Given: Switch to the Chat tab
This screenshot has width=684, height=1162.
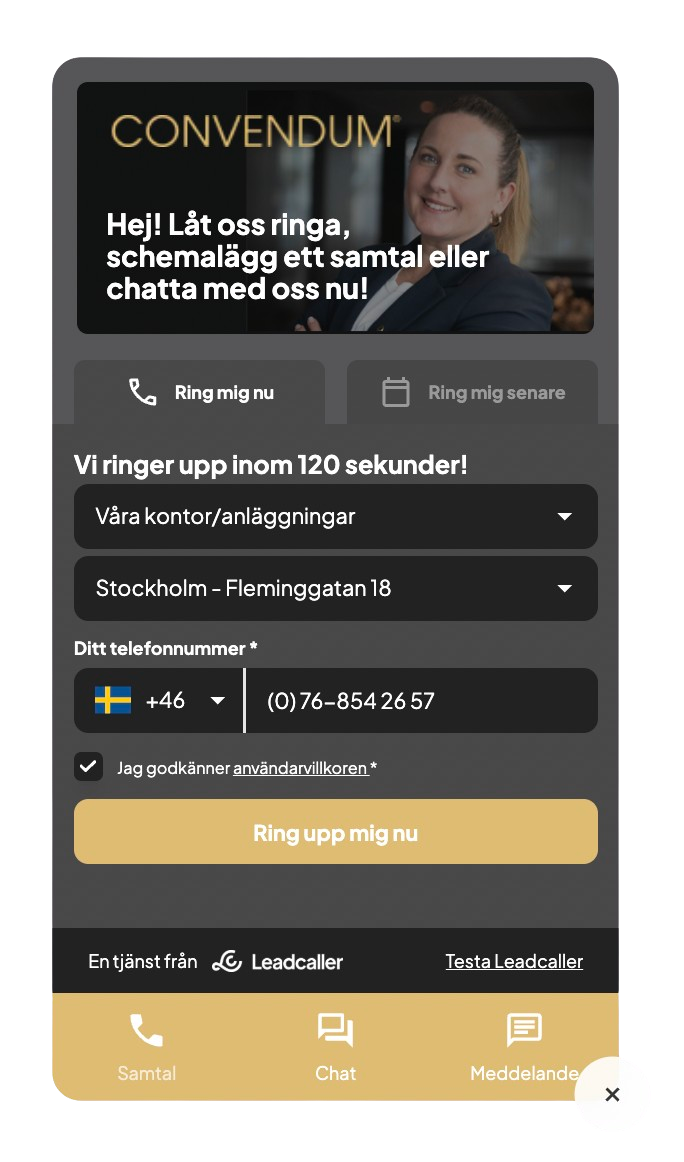Looking at the screenshot, I should point(335,1047).
